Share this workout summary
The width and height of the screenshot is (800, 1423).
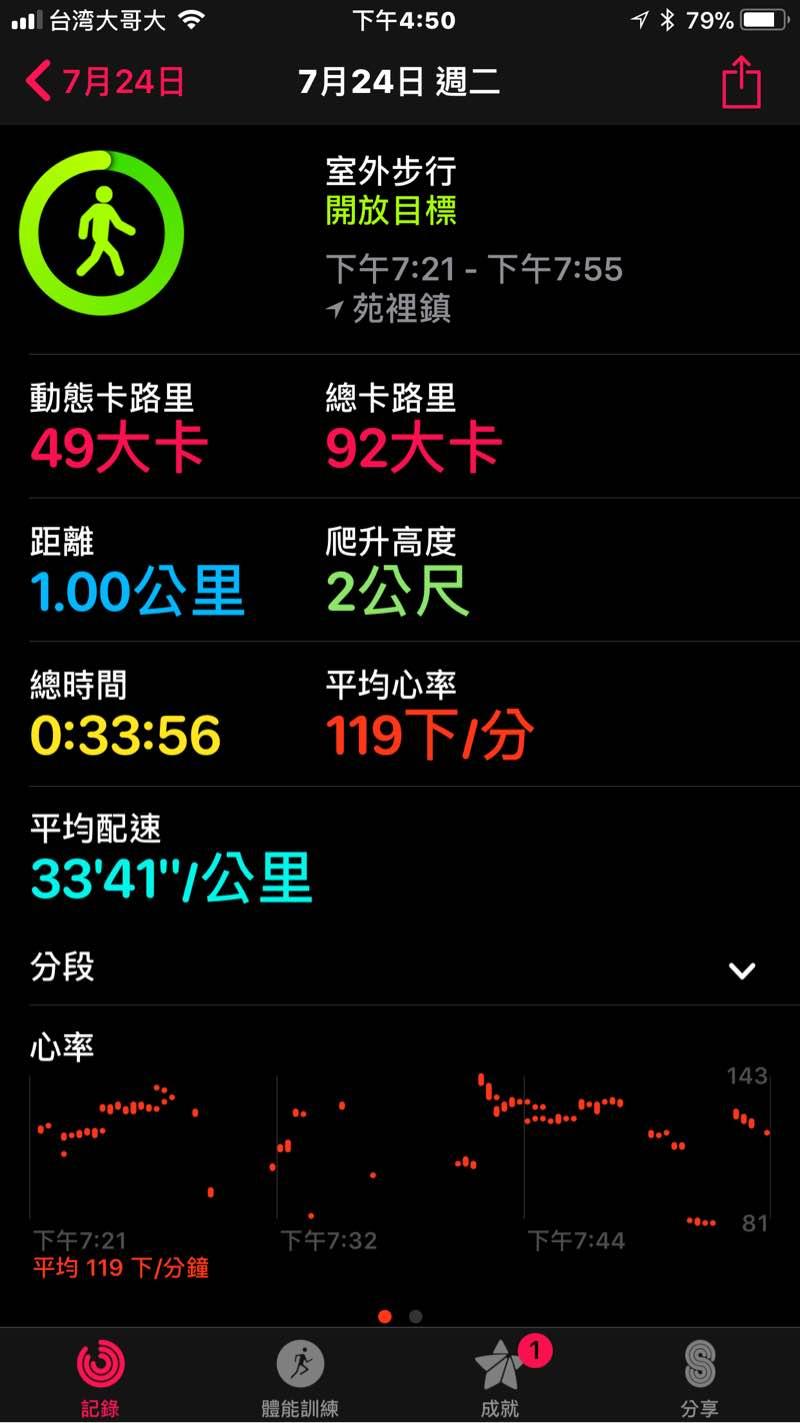click(741, 82)
